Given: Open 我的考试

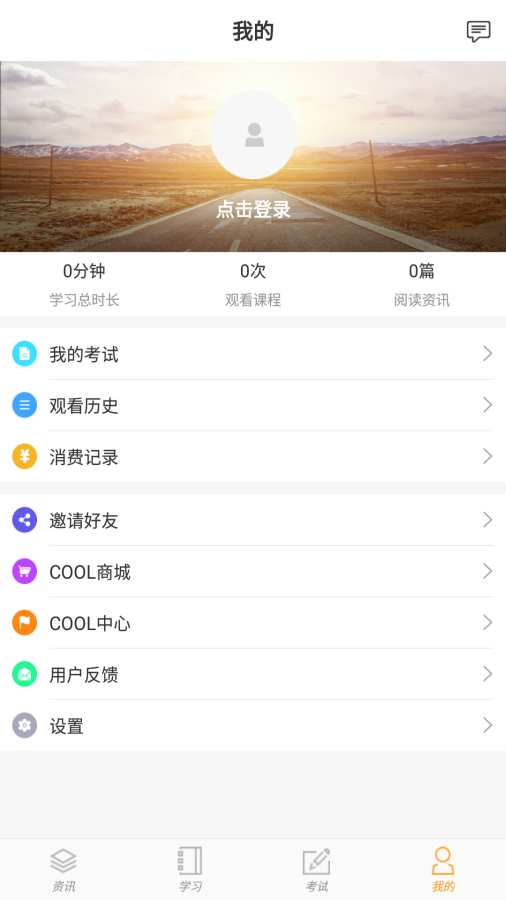Looking at the screenshot, I should tap(253, 354).
